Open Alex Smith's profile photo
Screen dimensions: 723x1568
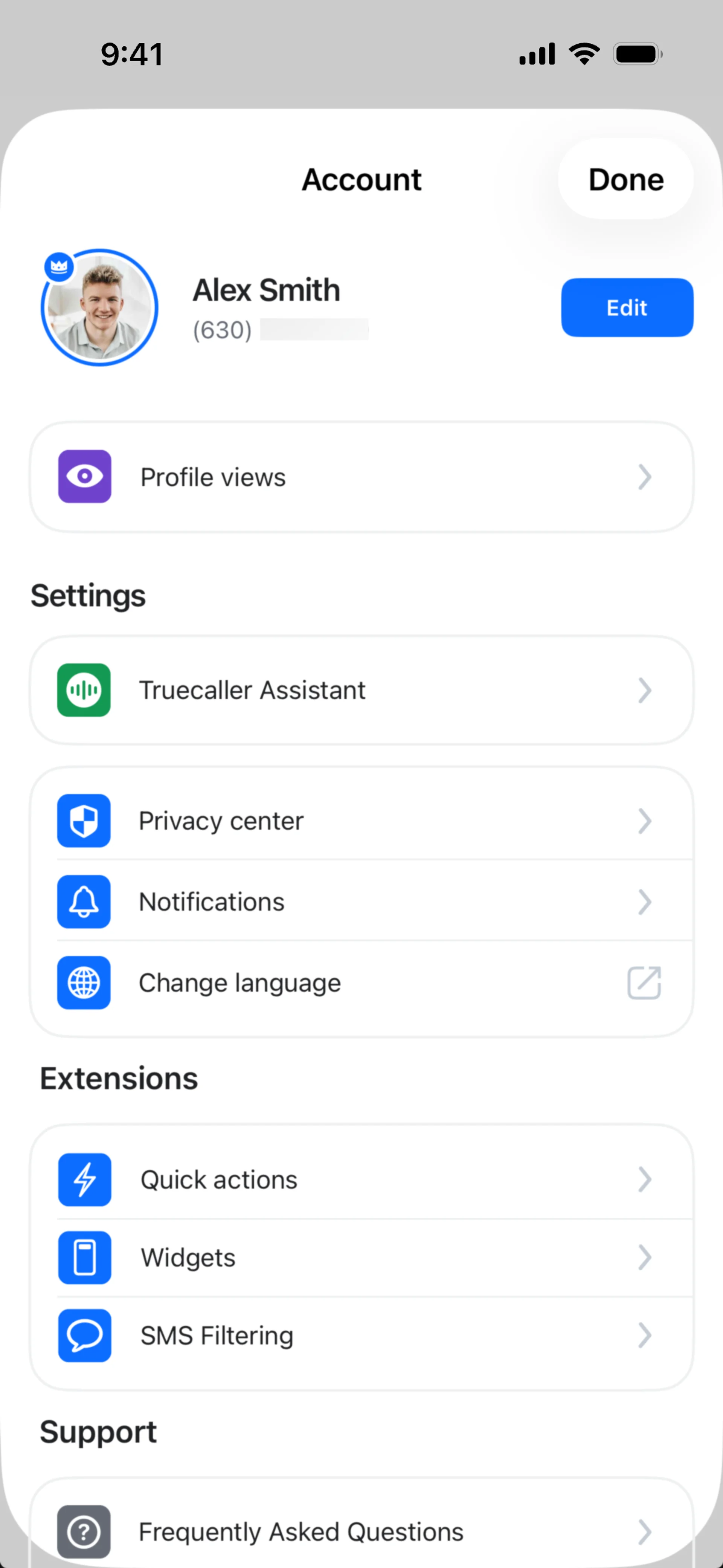[x=100, y=307]
